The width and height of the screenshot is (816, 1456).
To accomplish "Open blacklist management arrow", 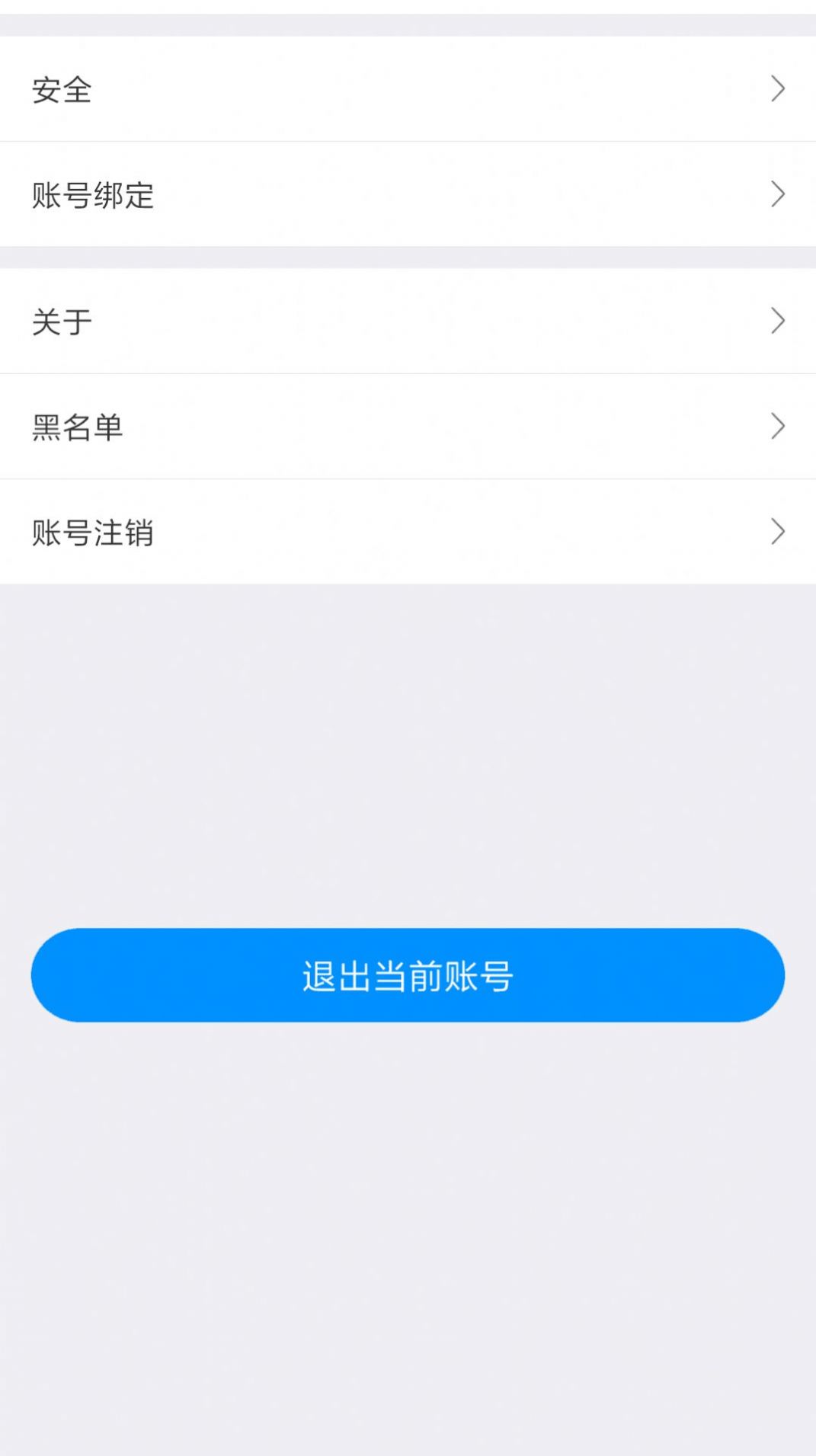I will 777,426.
